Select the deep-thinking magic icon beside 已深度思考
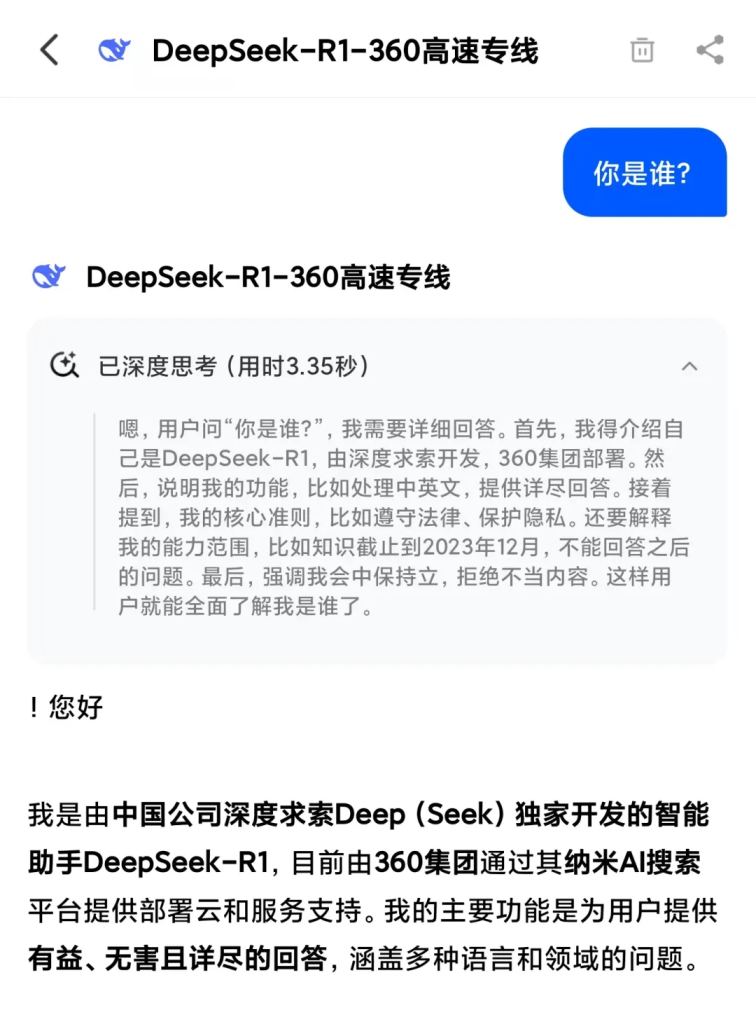 65,366
